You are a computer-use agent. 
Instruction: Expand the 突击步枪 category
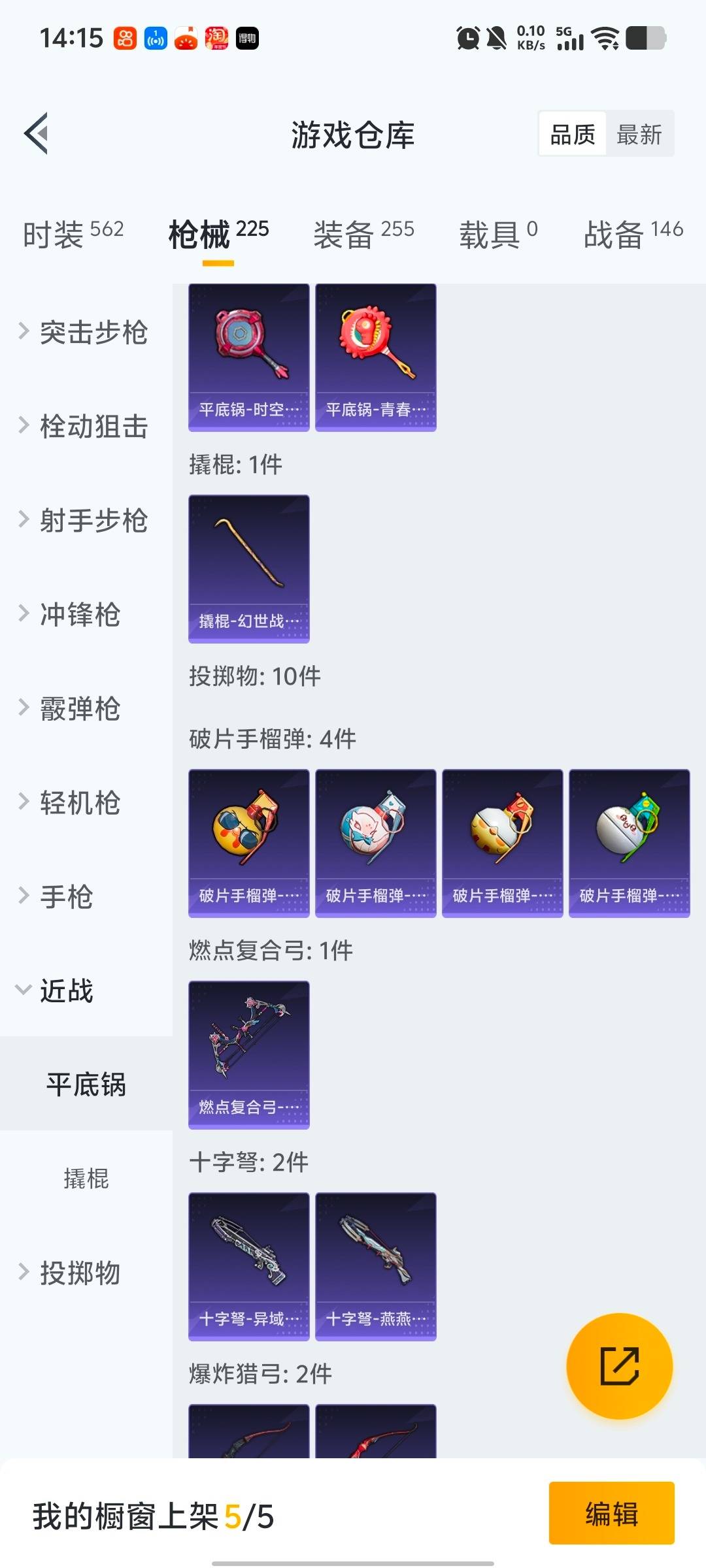85,333
